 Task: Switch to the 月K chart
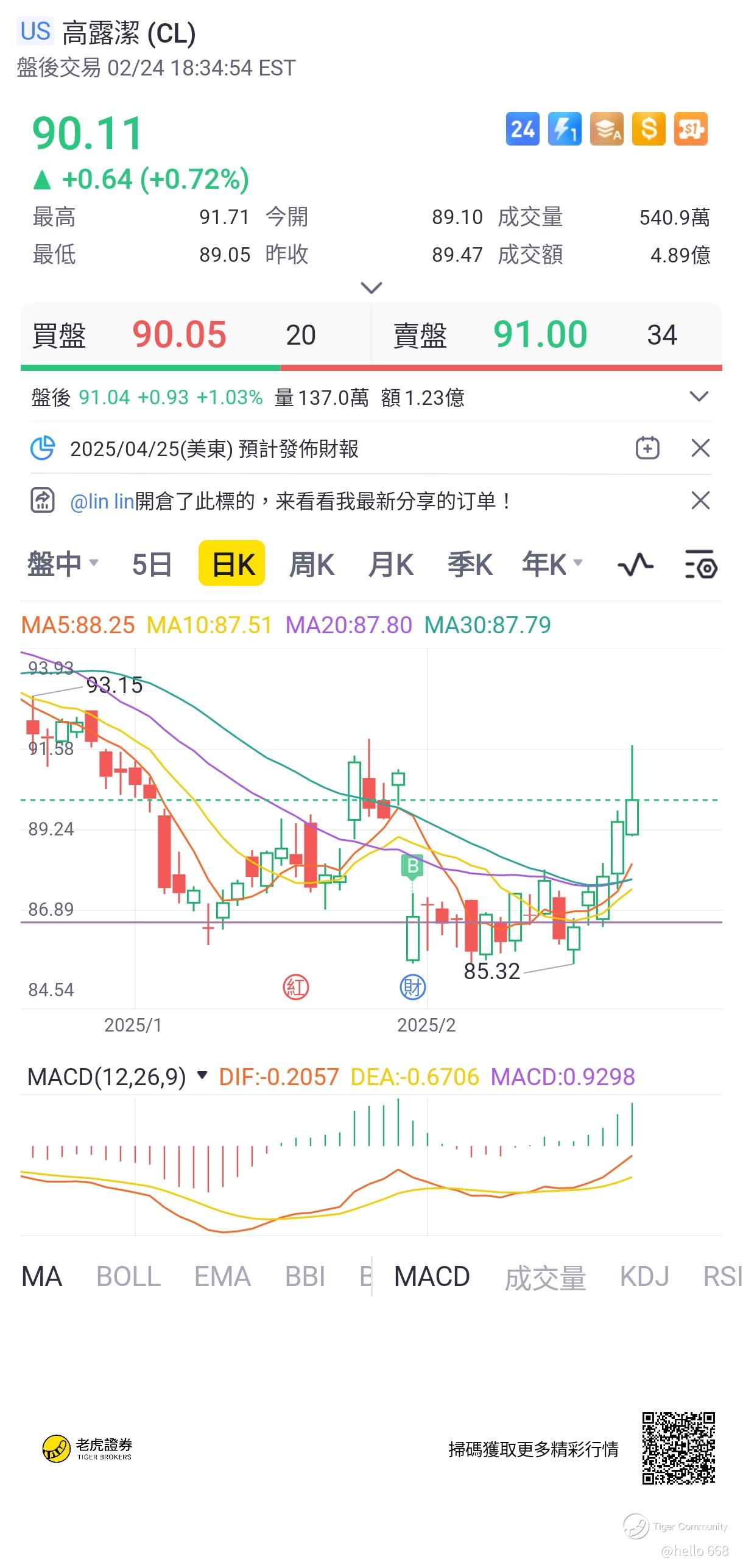pyautogui.click(x=390, y=564)
